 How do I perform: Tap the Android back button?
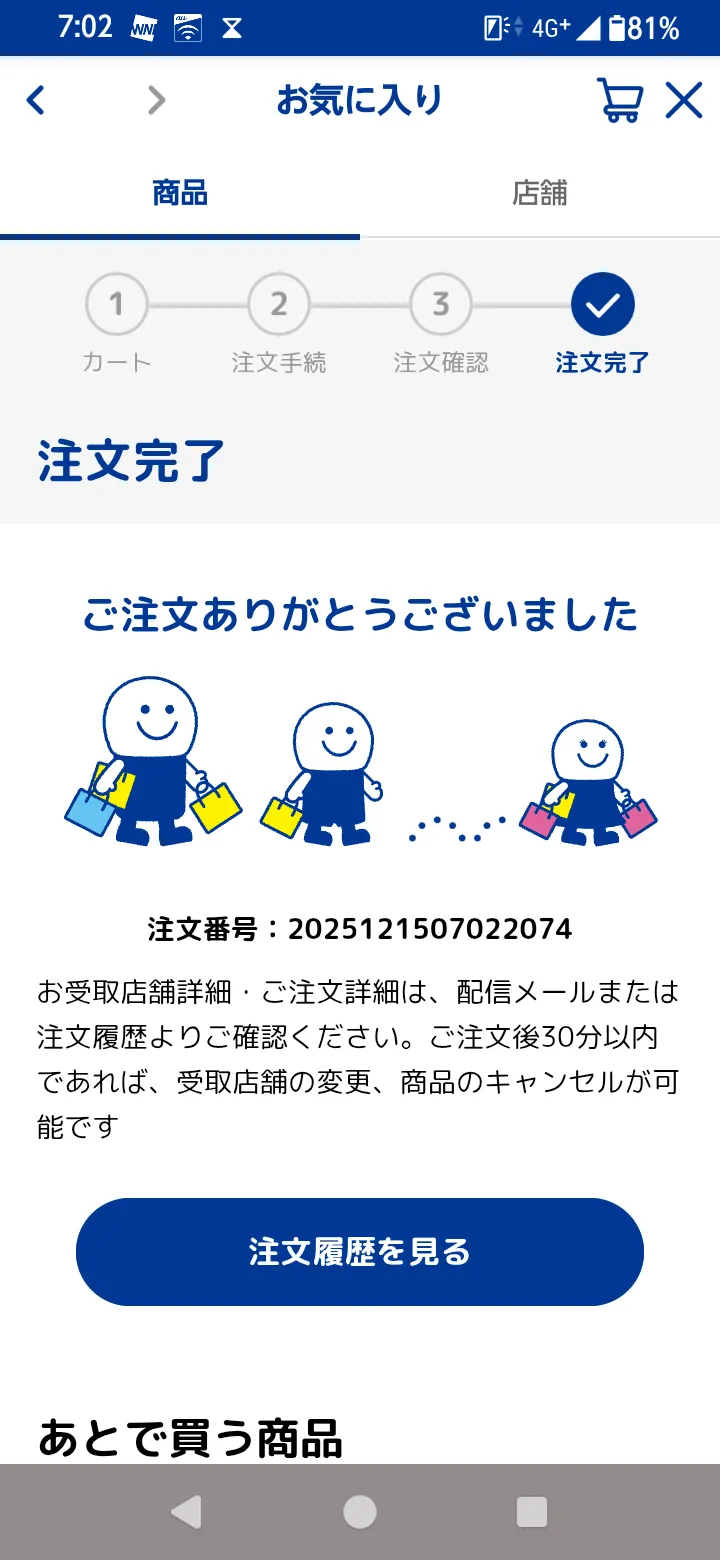click(186, 1512)
